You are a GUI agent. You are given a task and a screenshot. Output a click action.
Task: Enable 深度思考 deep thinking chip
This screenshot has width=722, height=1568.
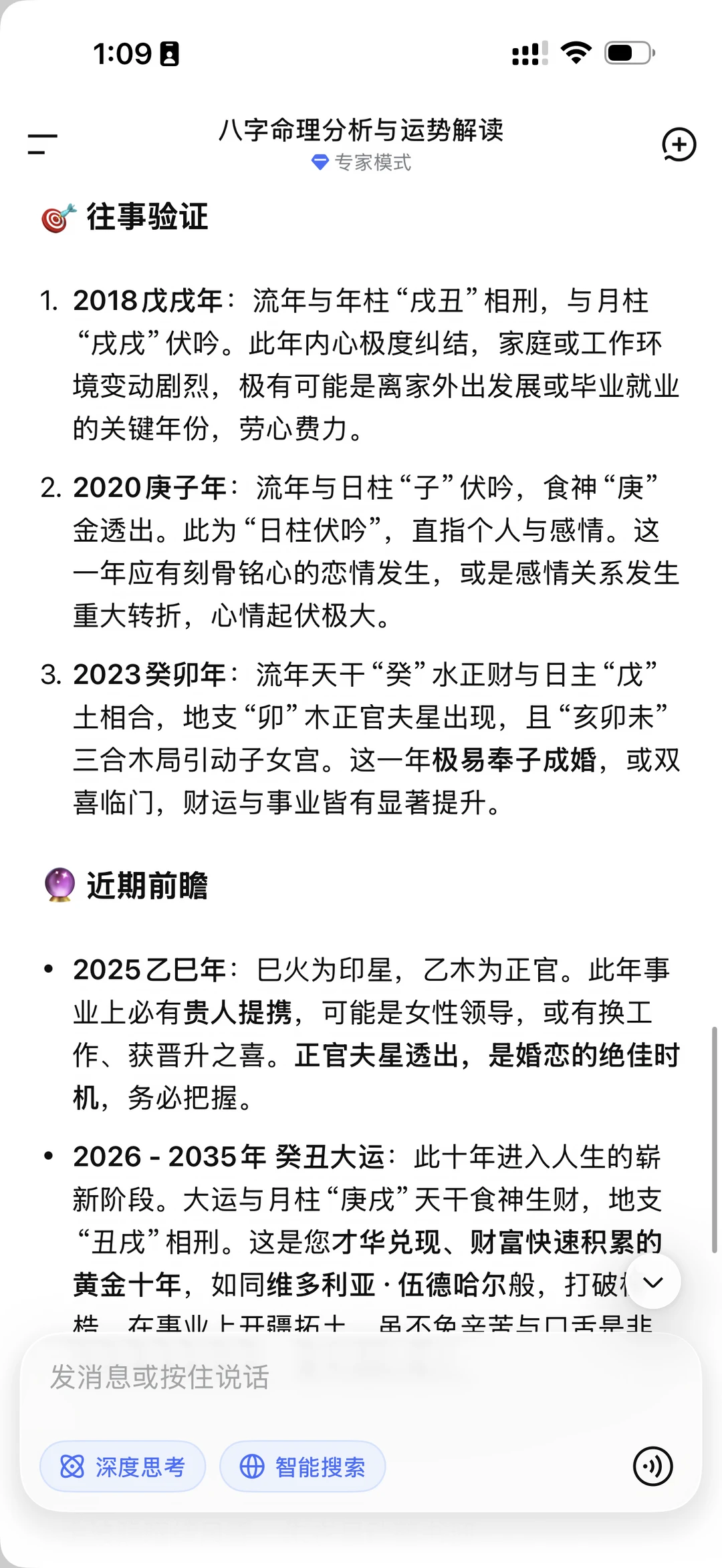pos(123,1466)
